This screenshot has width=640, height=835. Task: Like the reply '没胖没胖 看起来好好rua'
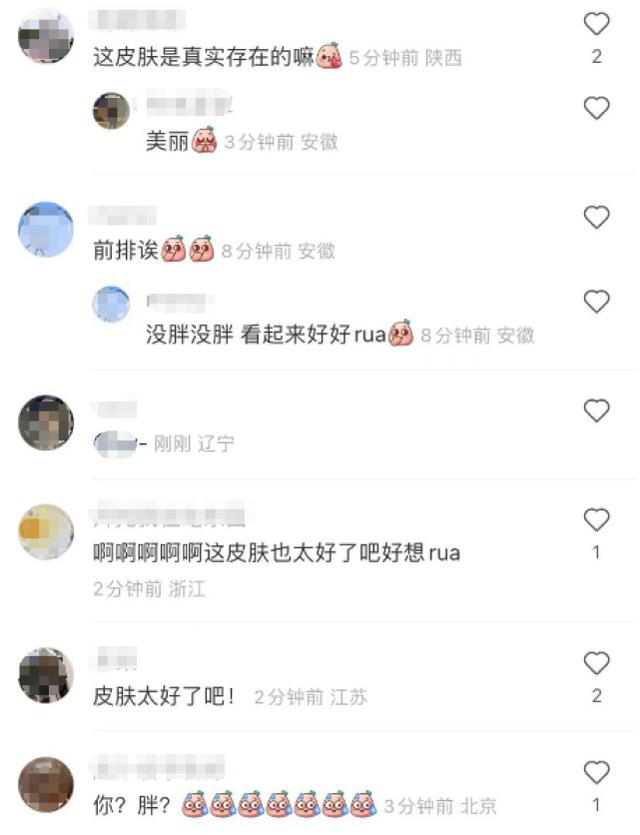[x=596, y=301]
